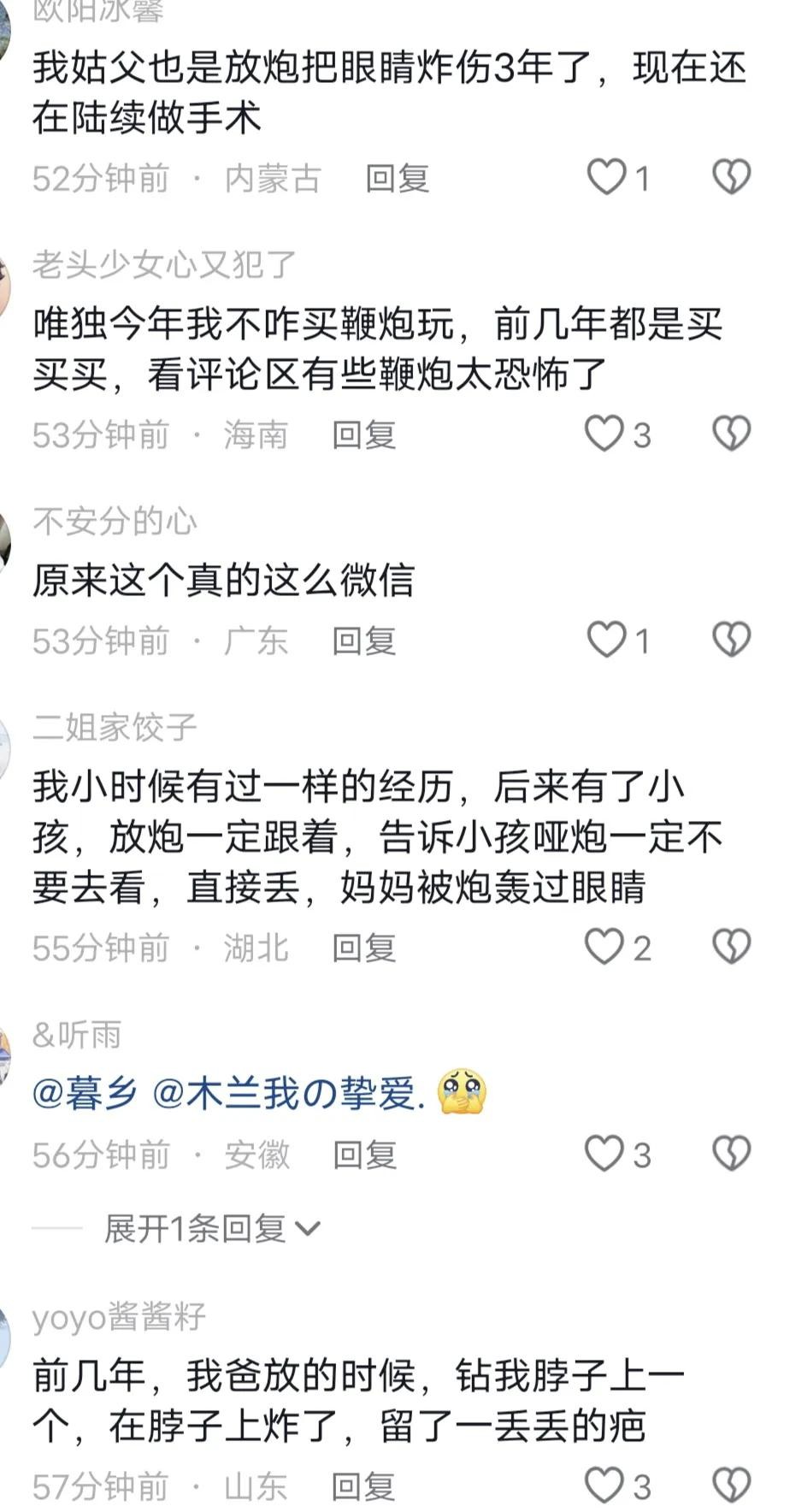This screenshot has width=790, height=1512.
Task: Like 不安分的心's comment
Action: tap(606, 640)
